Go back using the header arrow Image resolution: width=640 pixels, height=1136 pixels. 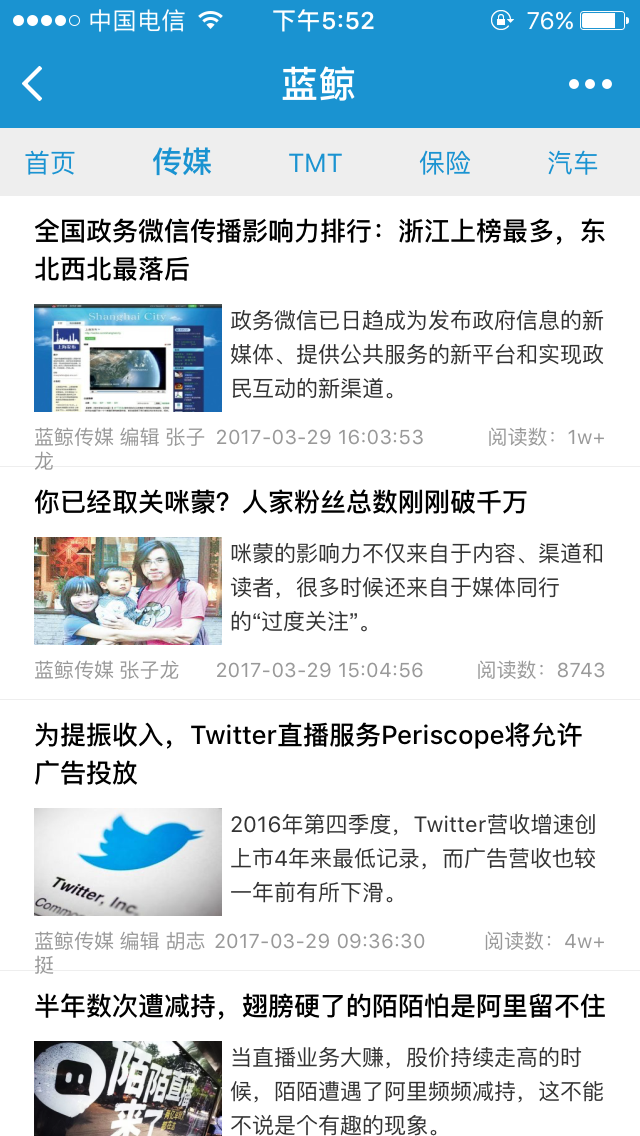point(33,84)
